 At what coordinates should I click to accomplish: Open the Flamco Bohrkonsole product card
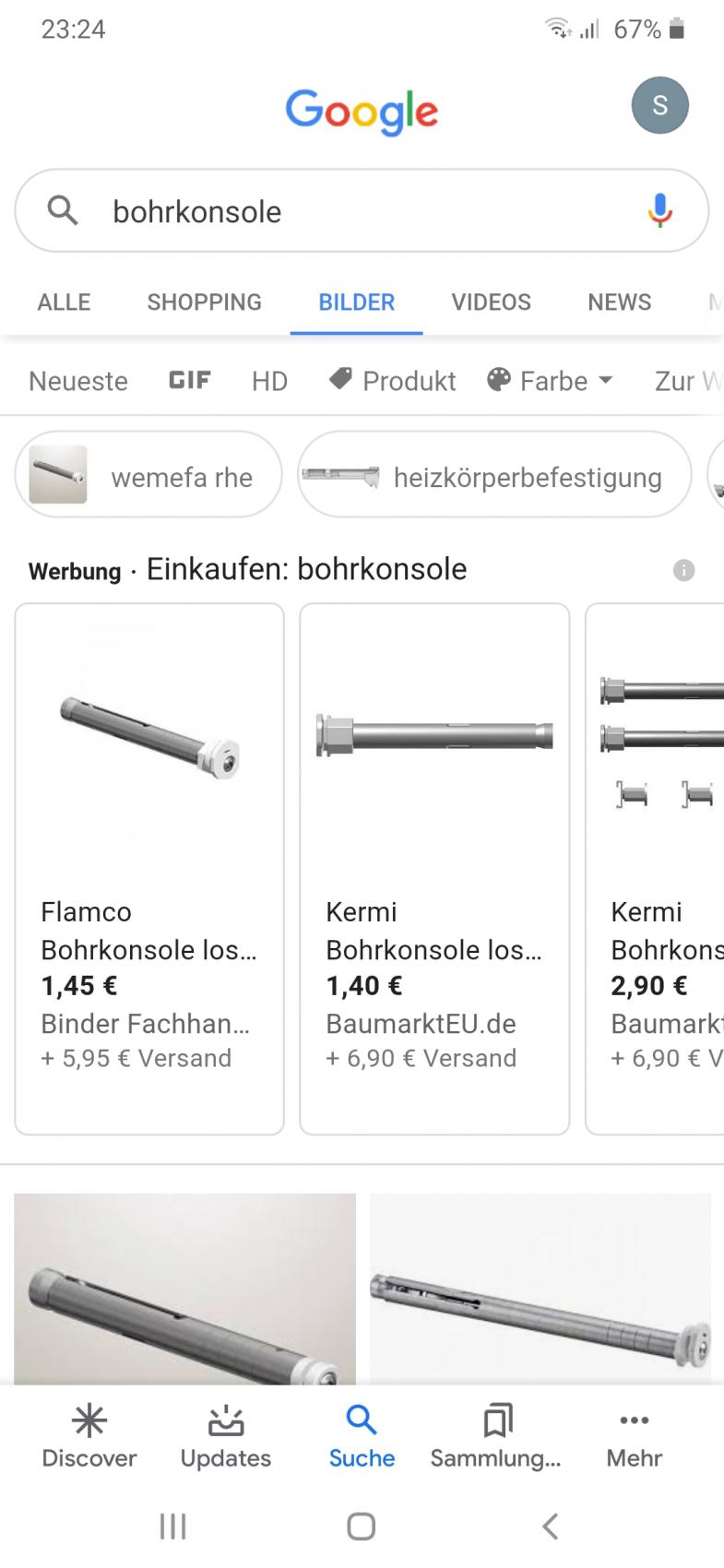click(x=149, y=867)
